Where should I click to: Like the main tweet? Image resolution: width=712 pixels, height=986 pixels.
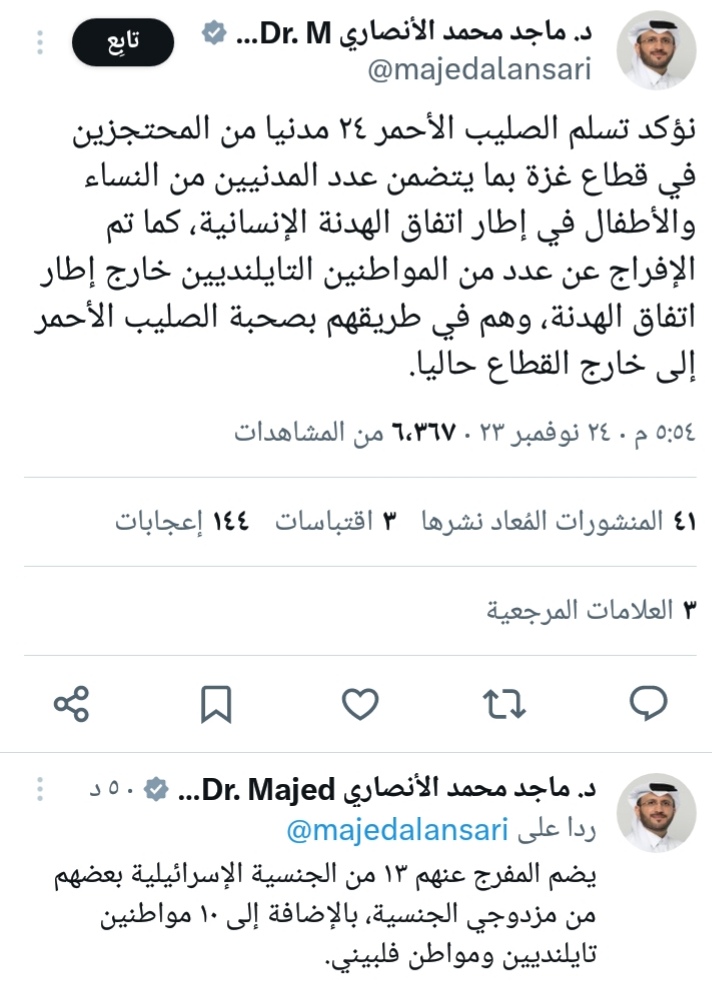click(x=360, y=705)
